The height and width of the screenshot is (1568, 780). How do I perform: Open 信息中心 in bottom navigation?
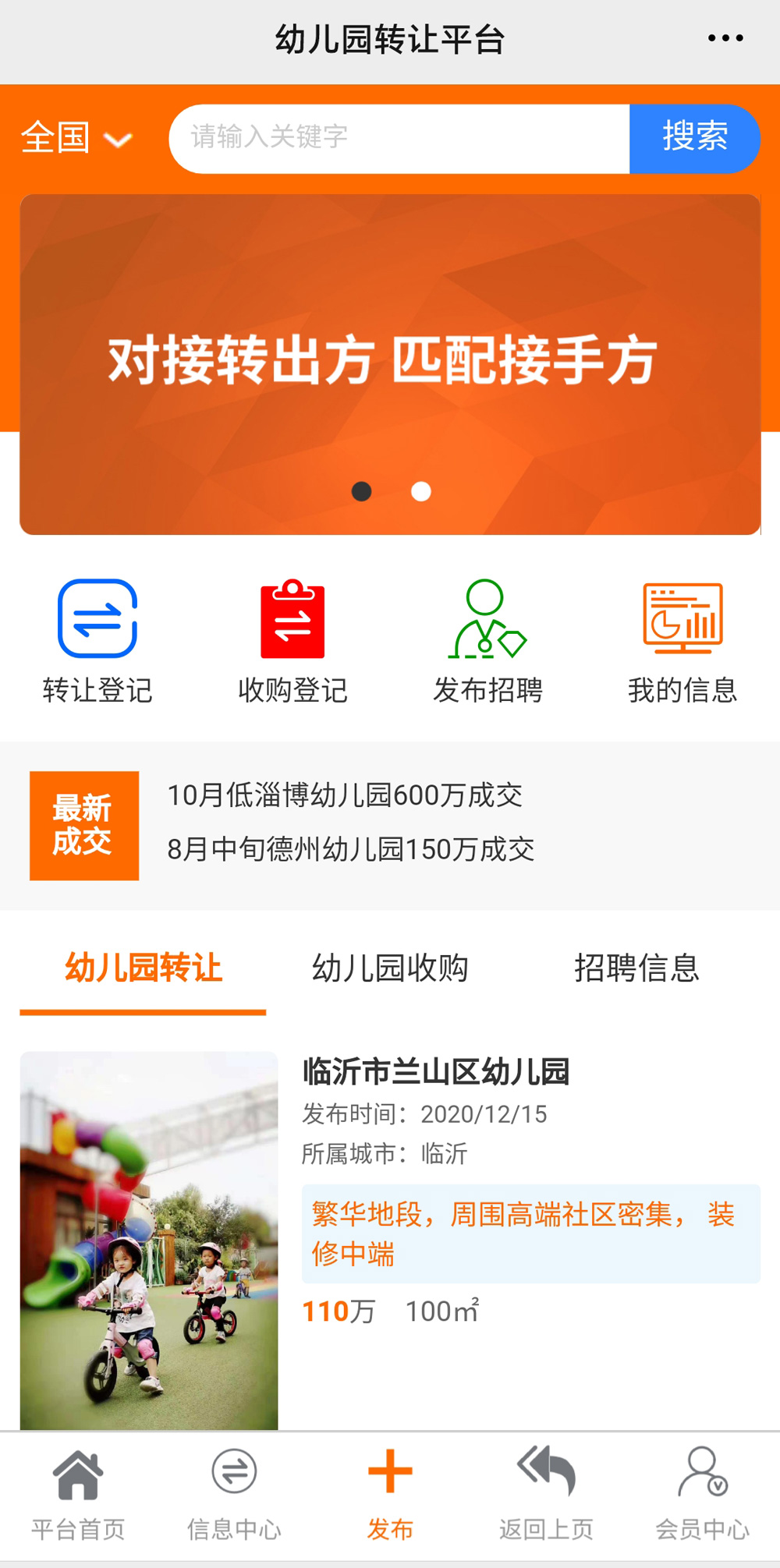(x=234, y=1495)
